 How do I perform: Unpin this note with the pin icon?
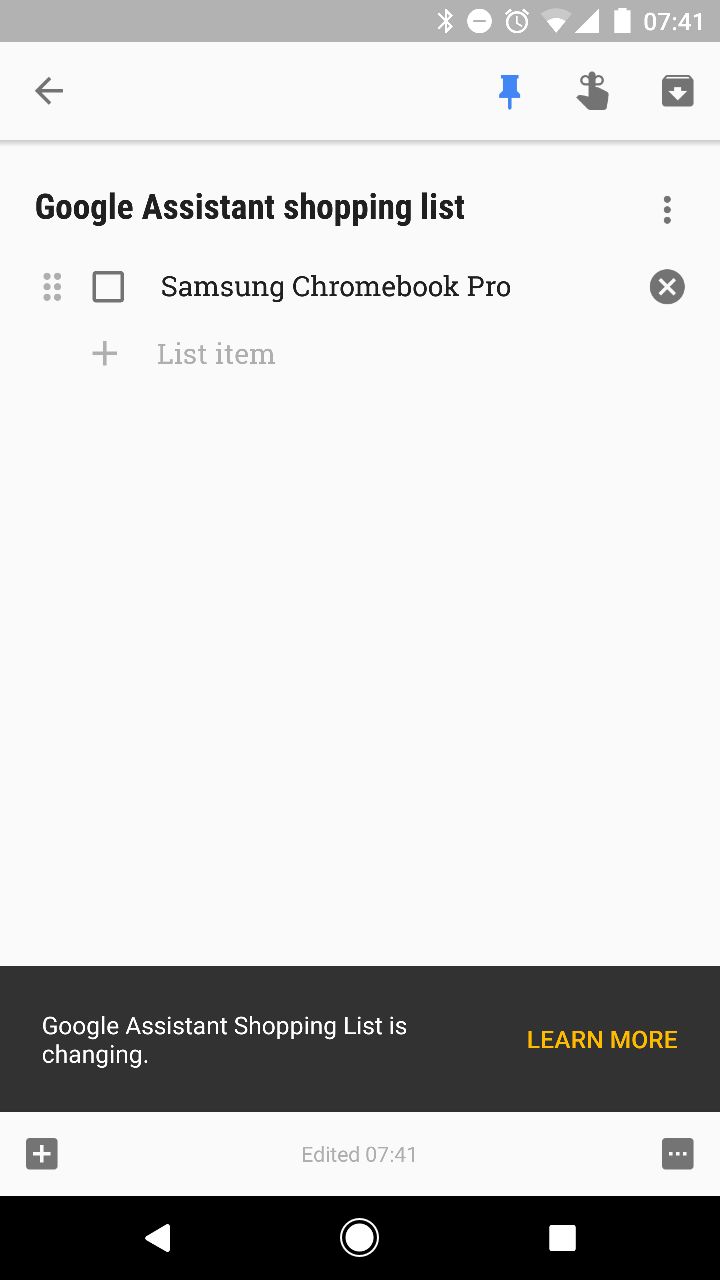(x=510, y=92)
